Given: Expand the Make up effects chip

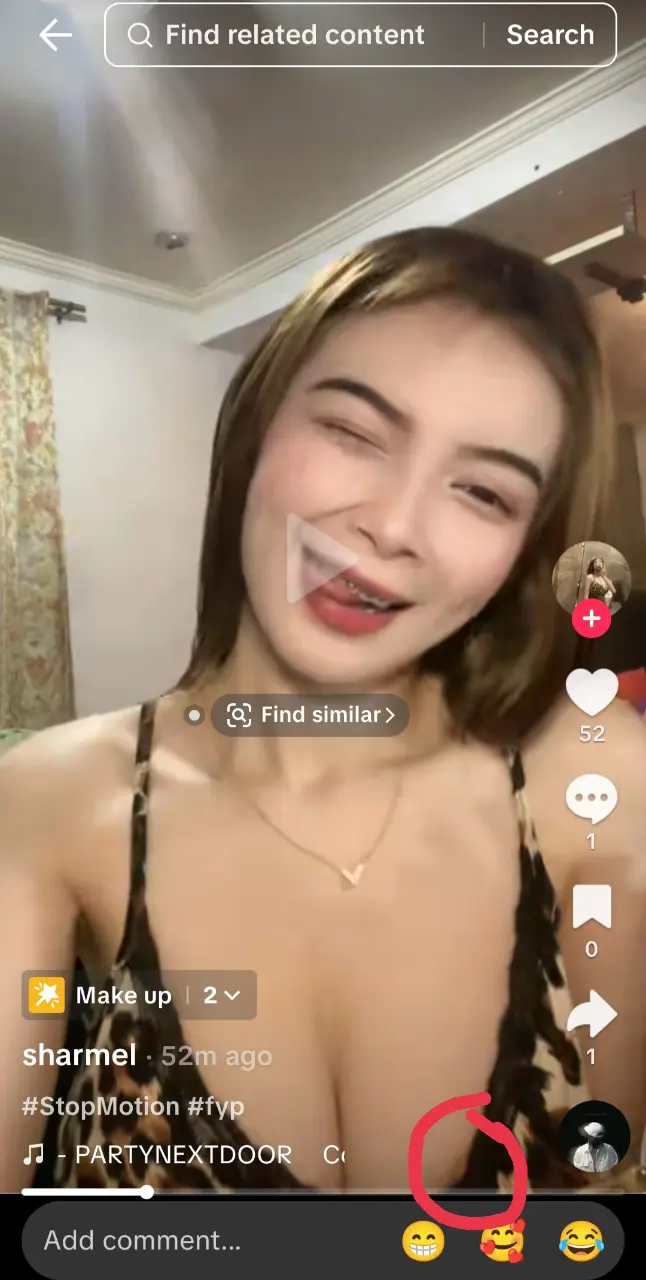Looking at the screenshot, I should (x=139, y=995).
